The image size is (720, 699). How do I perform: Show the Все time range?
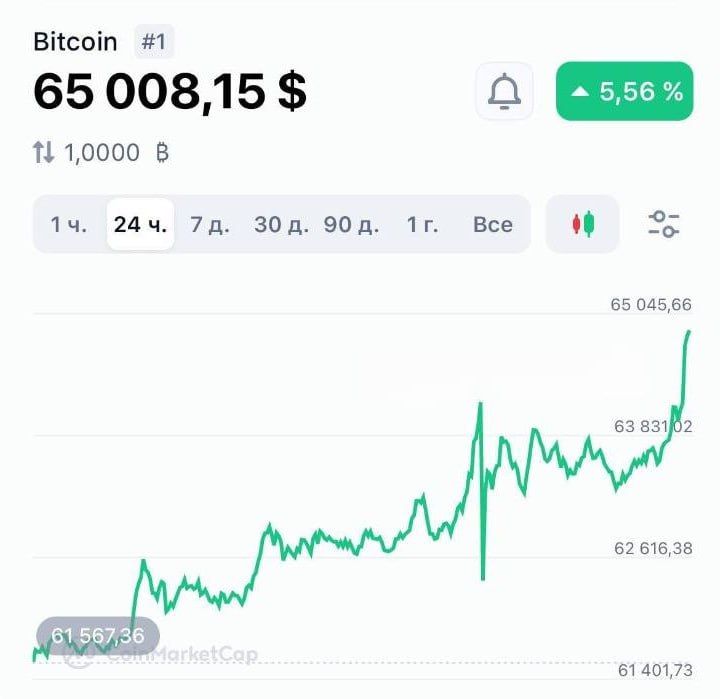pyautogui.click(x=492, y=224)
